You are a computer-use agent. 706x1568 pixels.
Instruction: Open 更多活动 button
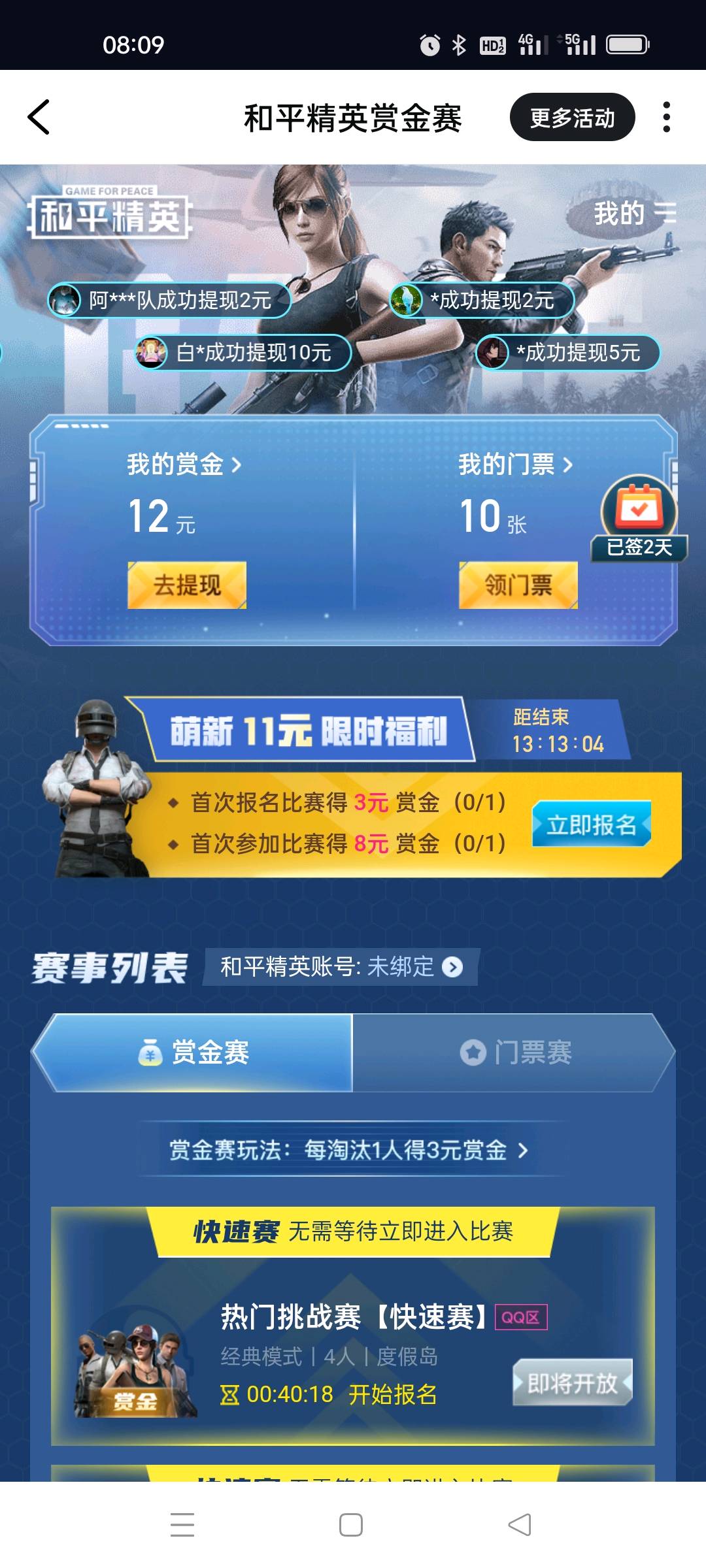(x=572, y=118)
